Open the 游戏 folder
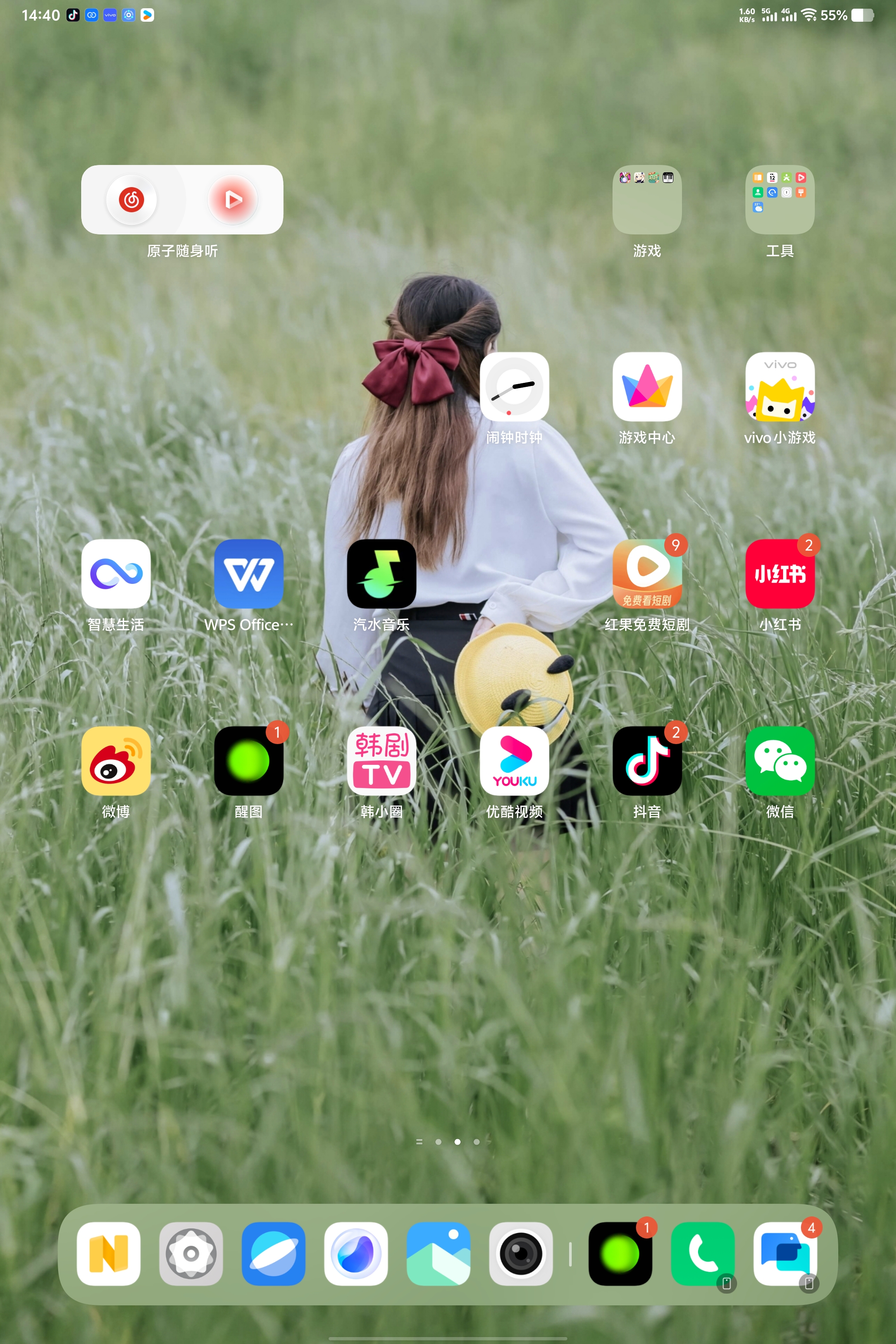 tap(646, 199)
